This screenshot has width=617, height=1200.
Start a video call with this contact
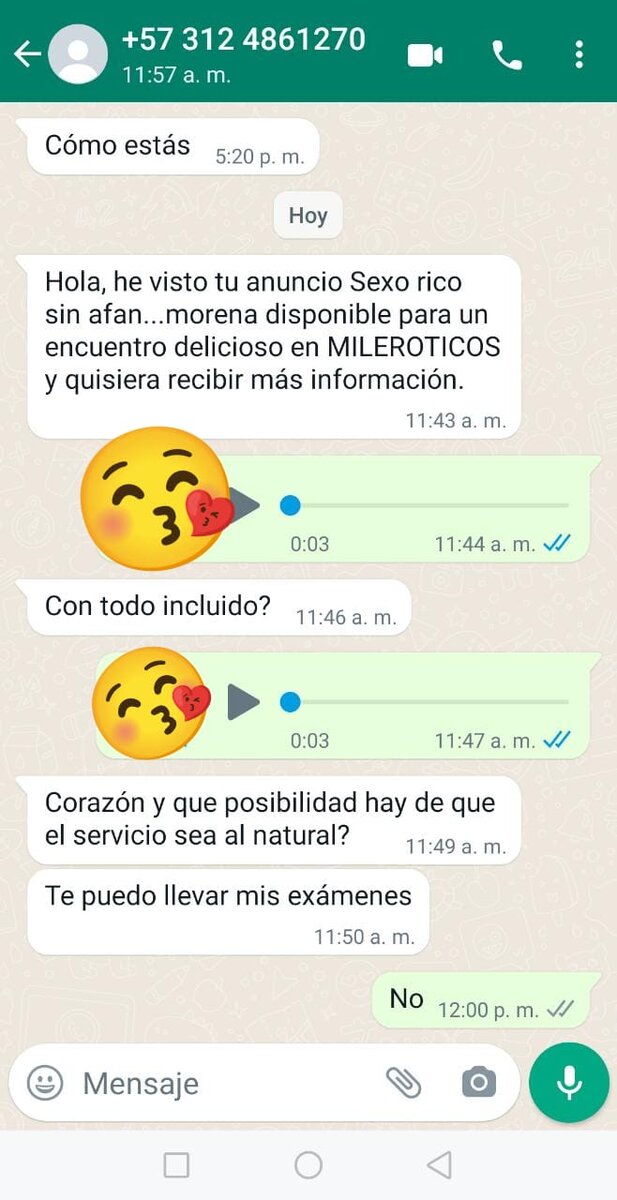425,55
